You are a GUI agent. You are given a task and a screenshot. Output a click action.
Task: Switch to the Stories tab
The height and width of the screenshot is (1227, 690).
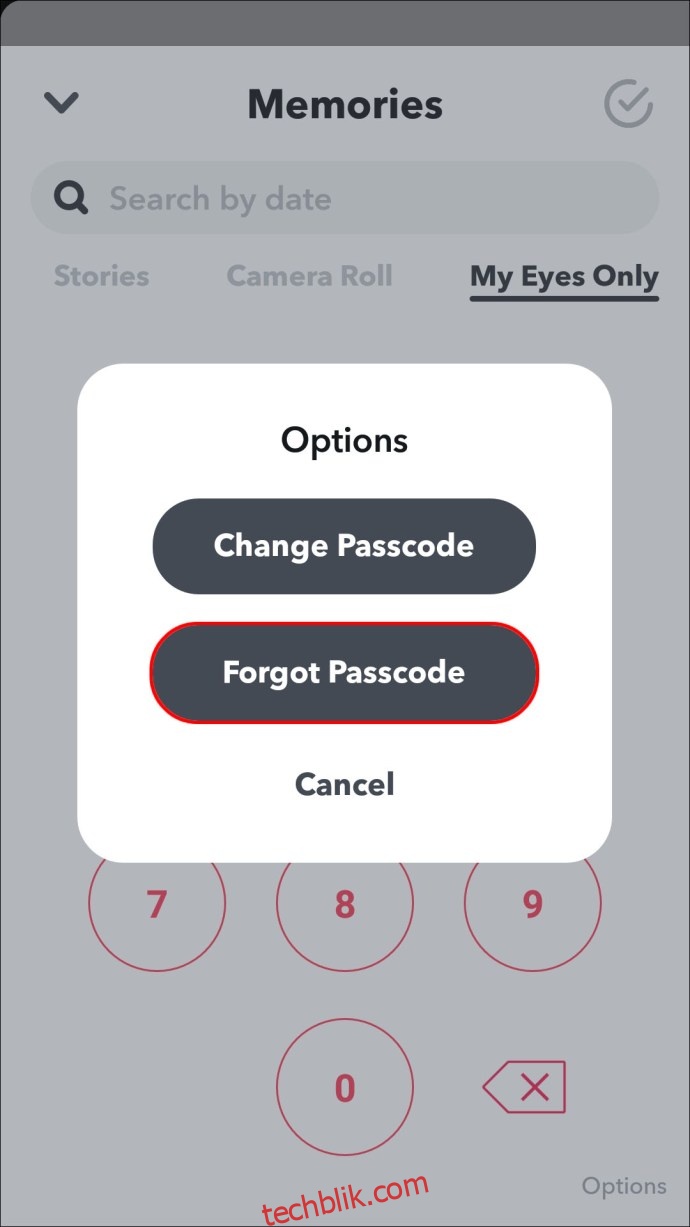point(101,276)
